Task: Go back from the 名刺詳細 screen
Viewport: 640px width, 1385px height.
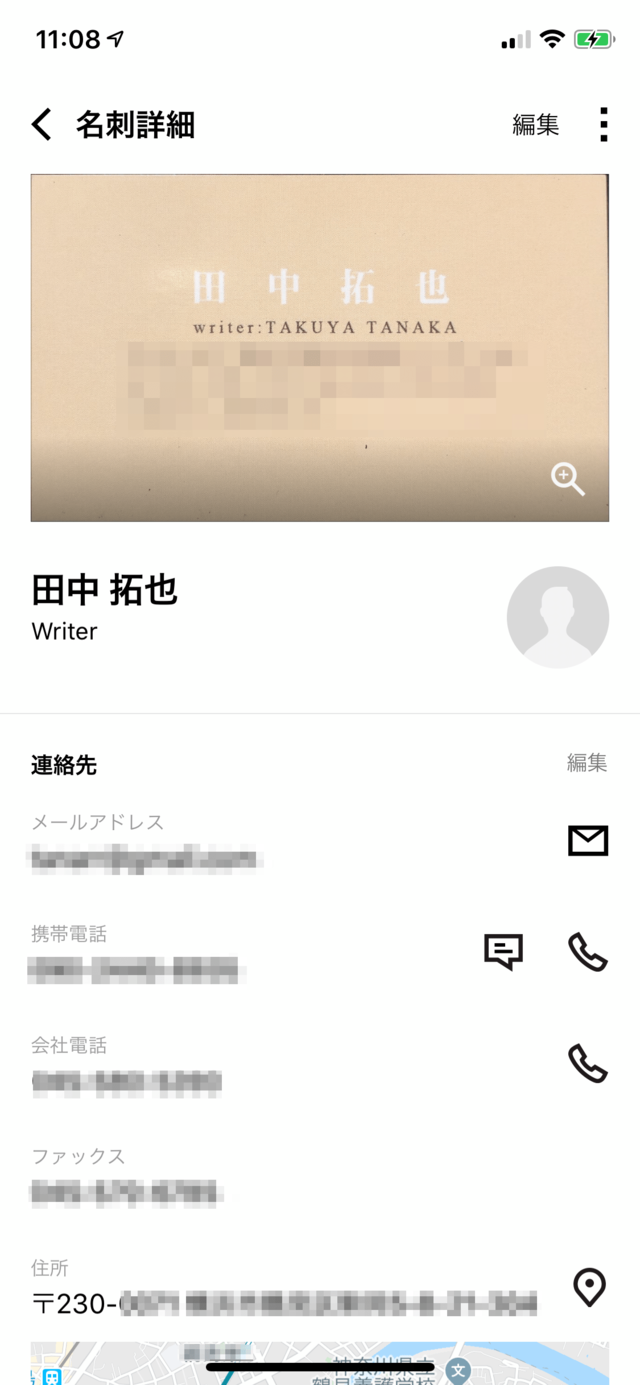Action: 41,125
